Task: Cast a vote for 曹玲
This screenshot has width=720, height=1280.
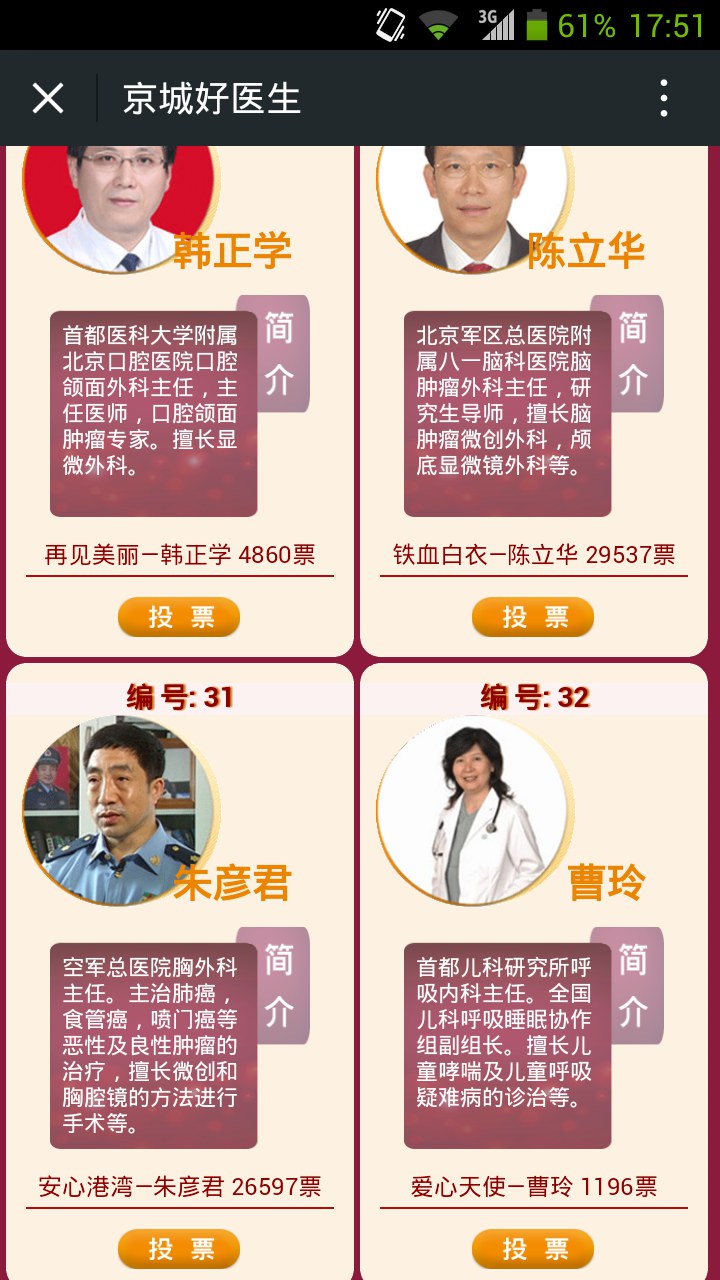Action: pos(533,1249)
